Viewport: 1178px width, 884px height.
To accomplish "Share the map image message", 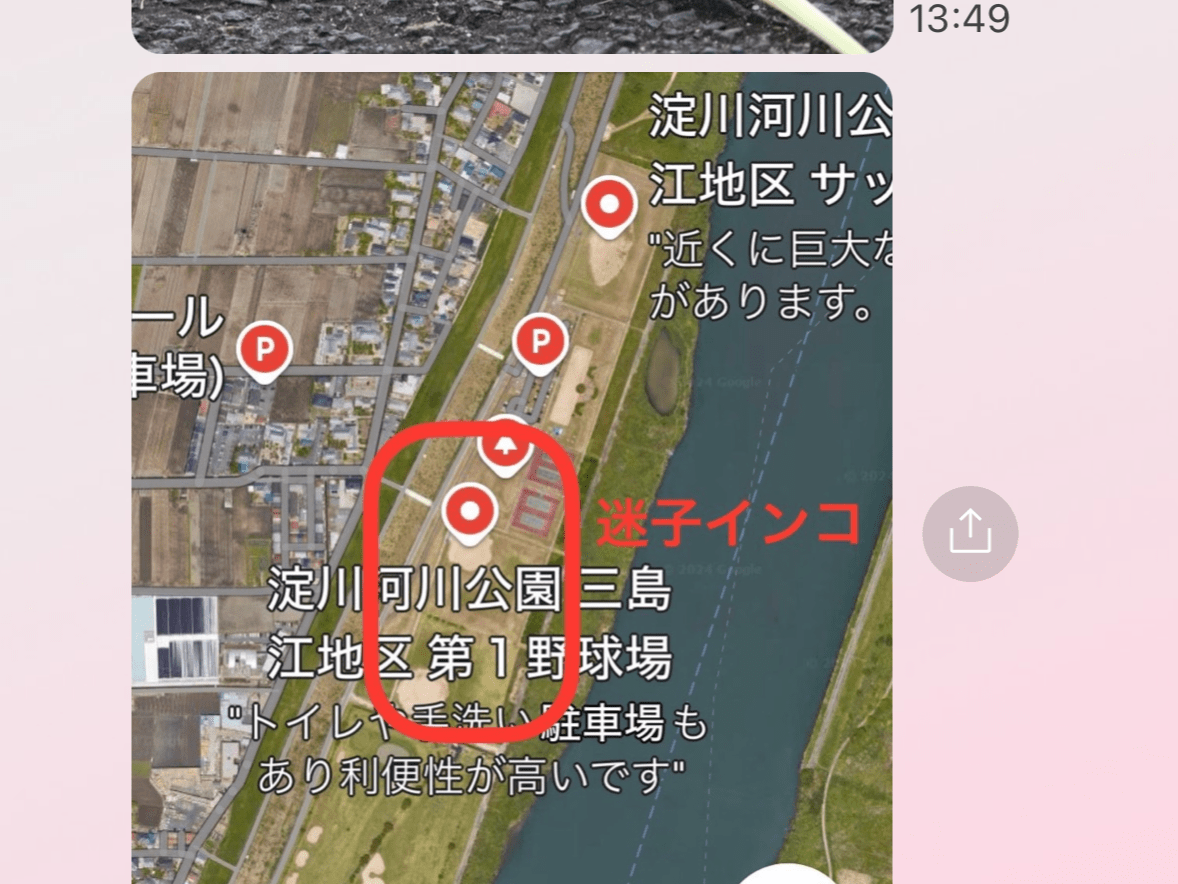I will (x=969, y=534).
